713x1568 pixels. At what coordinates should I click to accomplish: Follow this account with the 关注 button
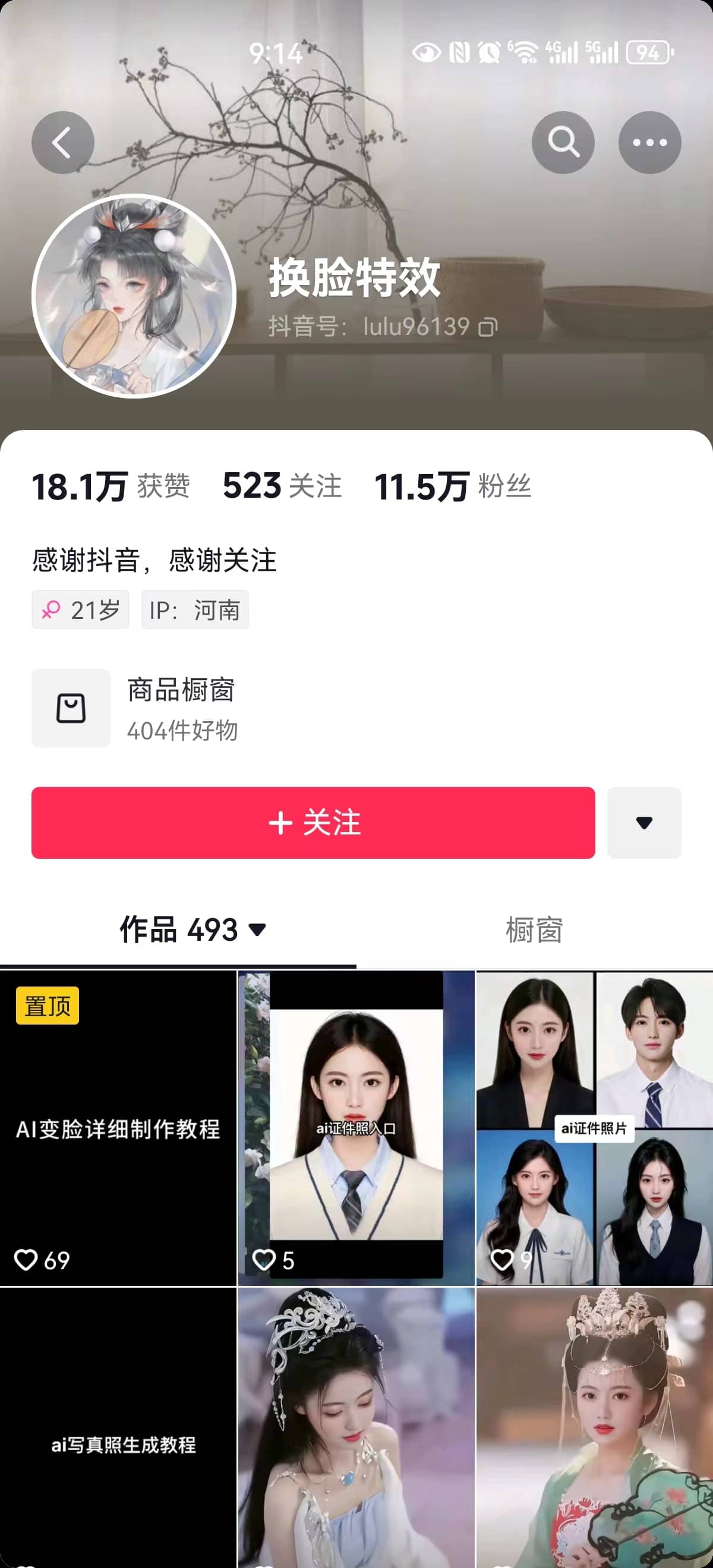tap(313, 823)
